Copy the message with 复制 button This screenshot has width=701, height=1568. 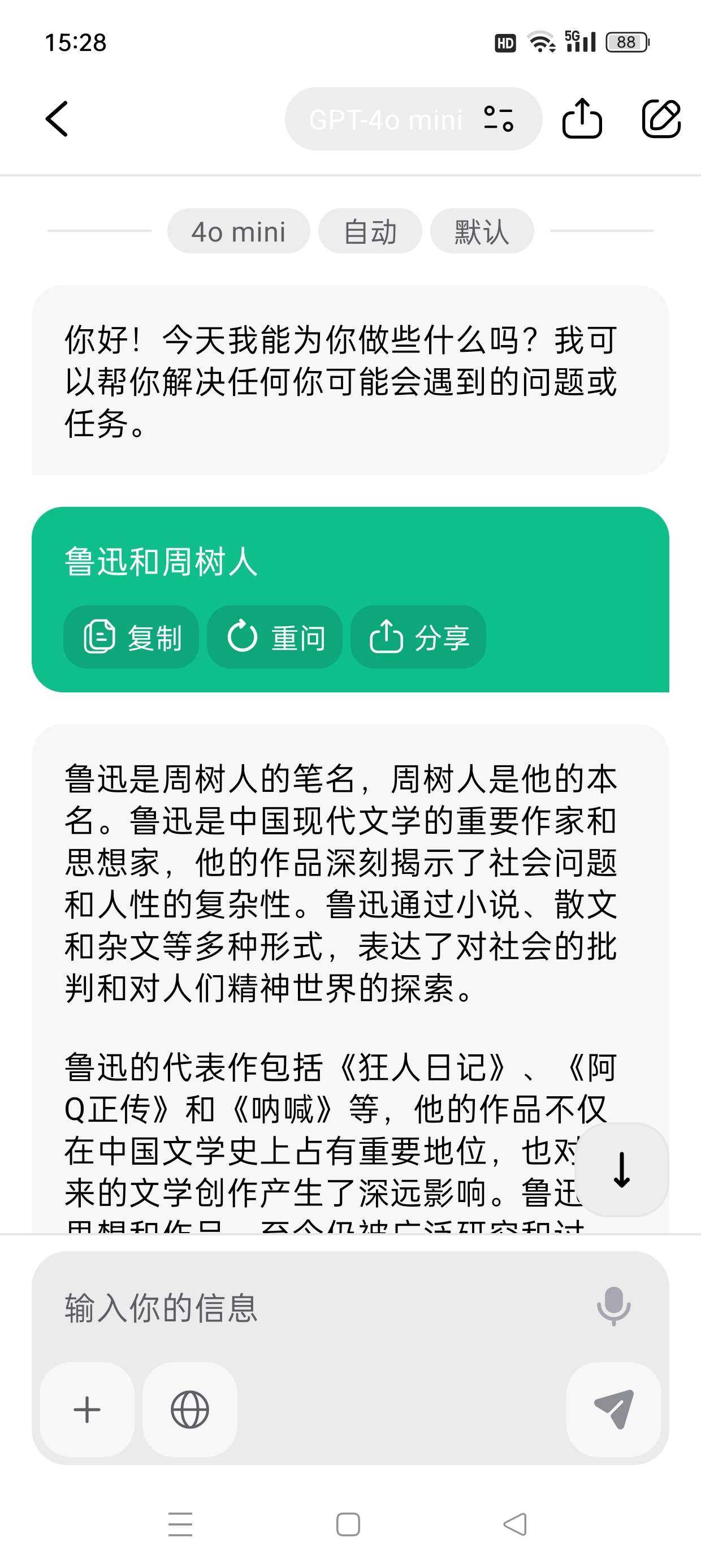click(131, 637)
